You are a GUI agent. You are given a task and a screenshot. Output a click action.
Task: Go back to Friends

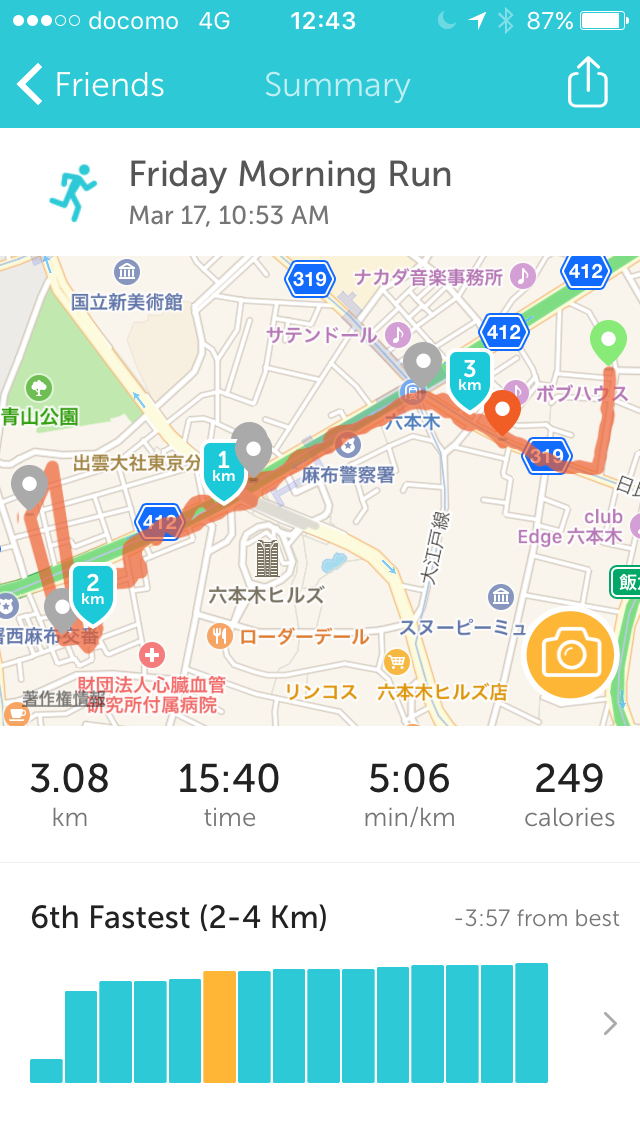(90, 85)
